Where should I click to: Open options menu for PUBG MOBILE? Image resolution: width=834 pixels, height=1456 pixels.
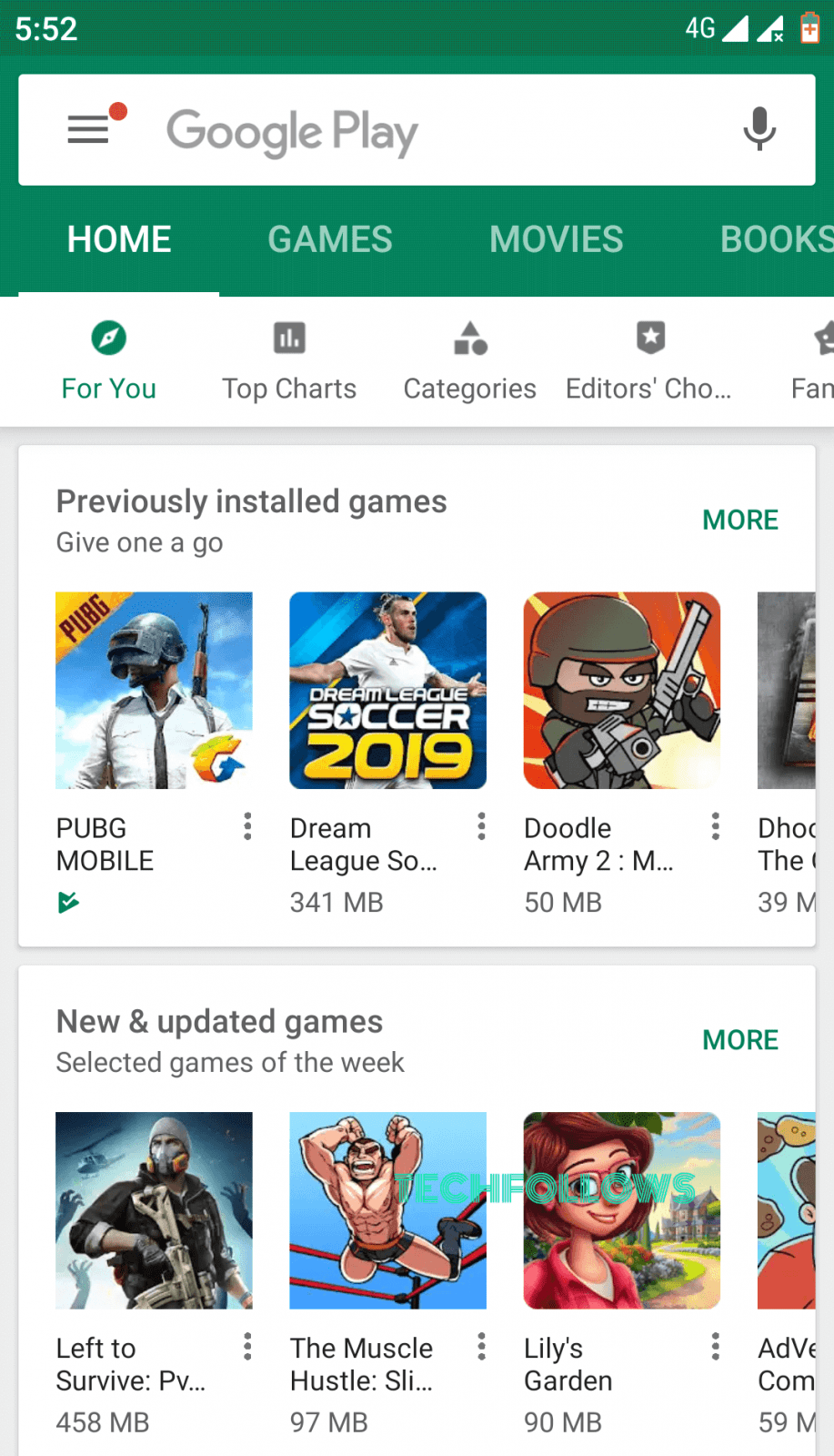pyautogui.click(x=247, y=826)
